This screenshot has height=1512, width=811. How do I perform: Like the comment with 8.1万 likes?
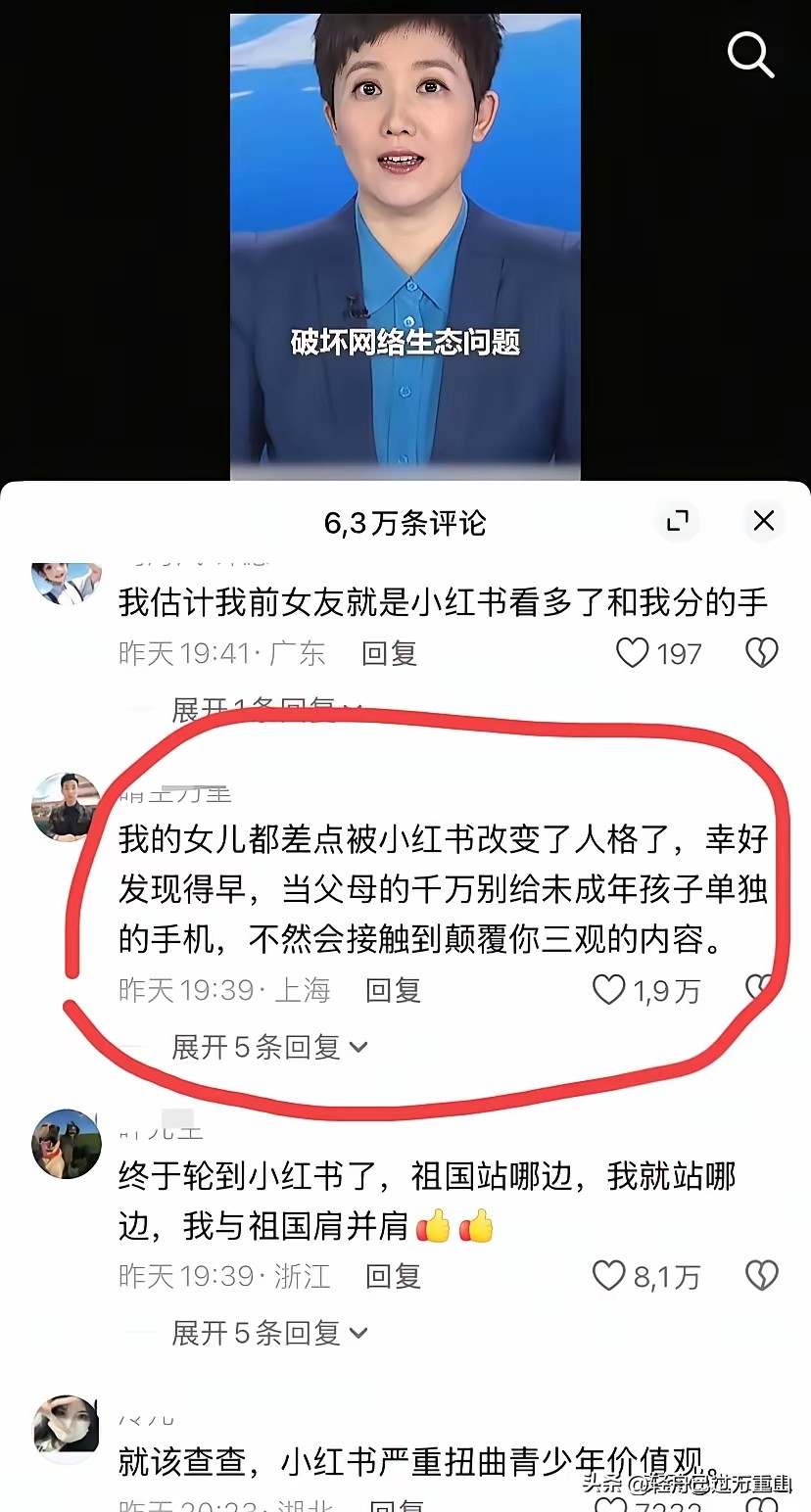coord(609,1275)
